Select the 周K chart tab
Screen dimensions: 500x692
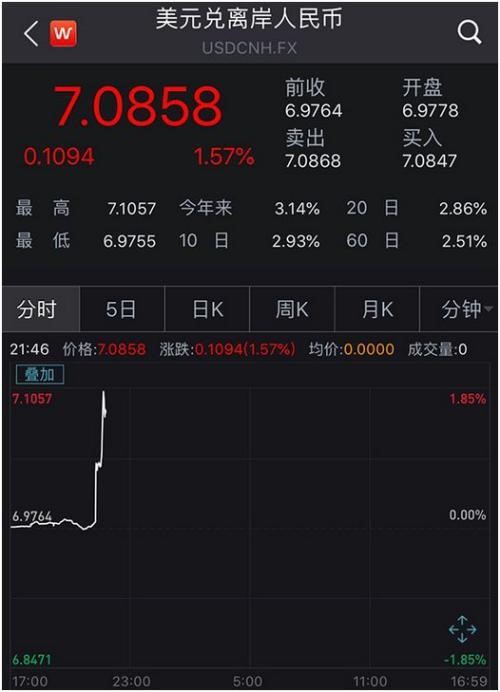[x=292, y=309]
